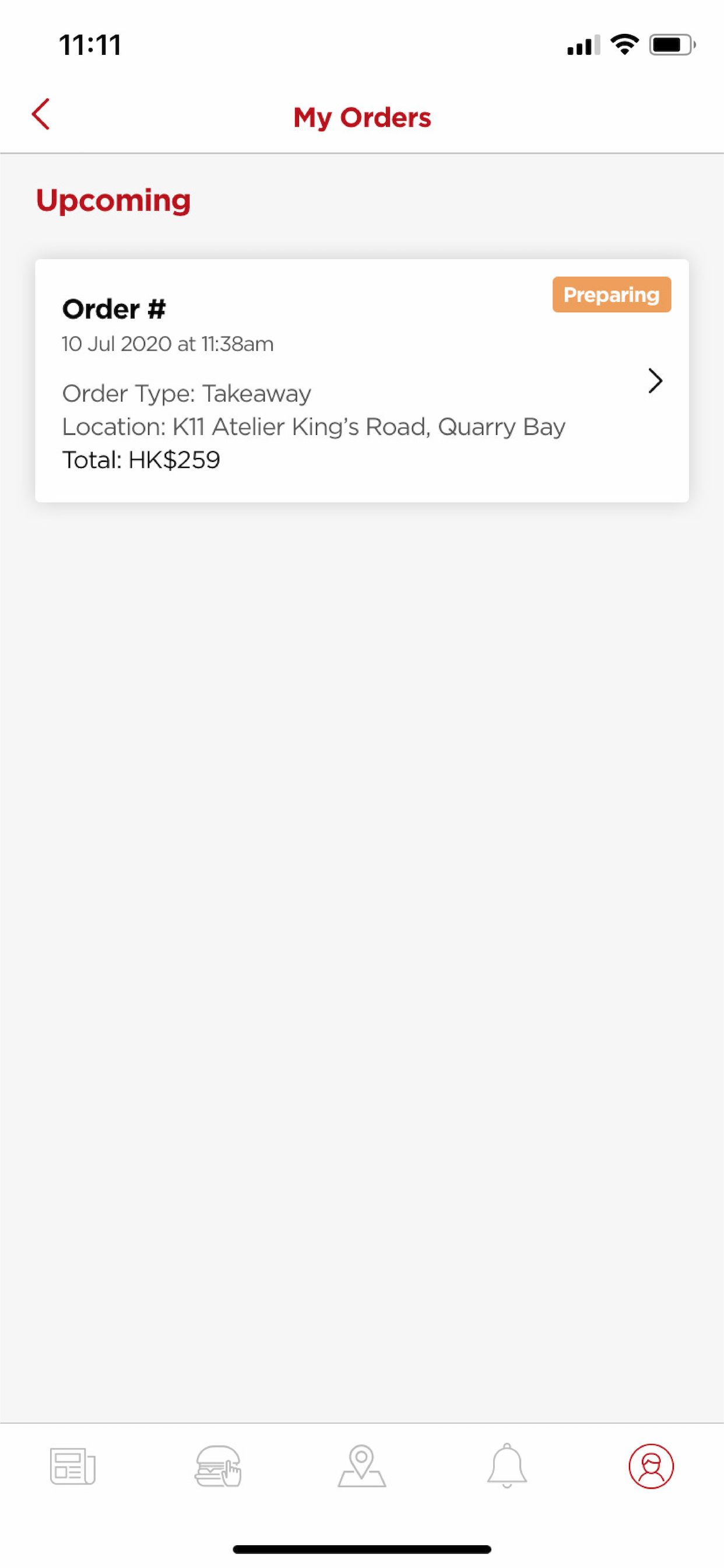The height and width of the screenshot is (1568, 724).
Task: Click the Upcoming section heading
Action: 113,200
